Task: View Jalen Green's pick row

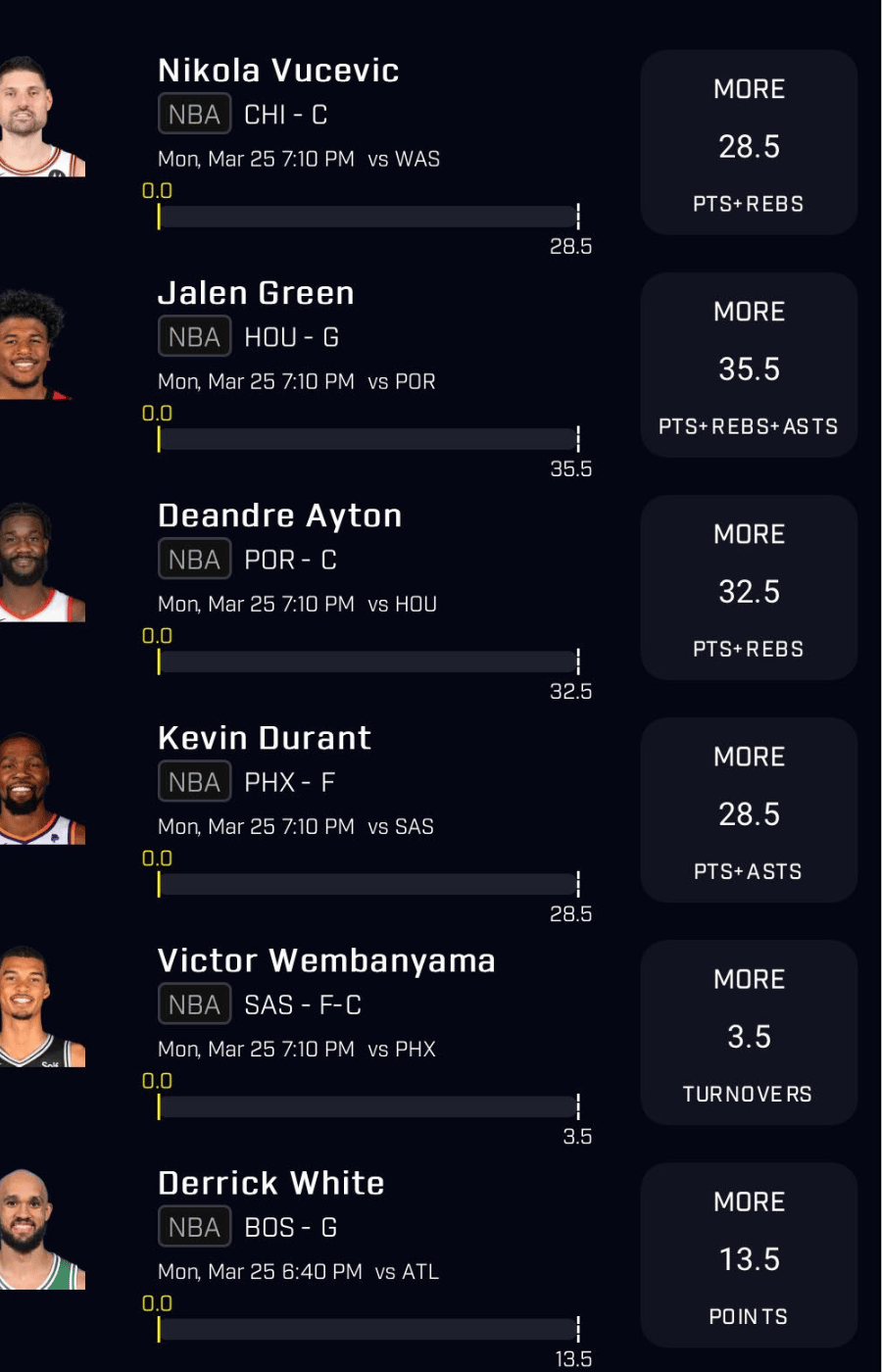Action: tap(256, 293)
